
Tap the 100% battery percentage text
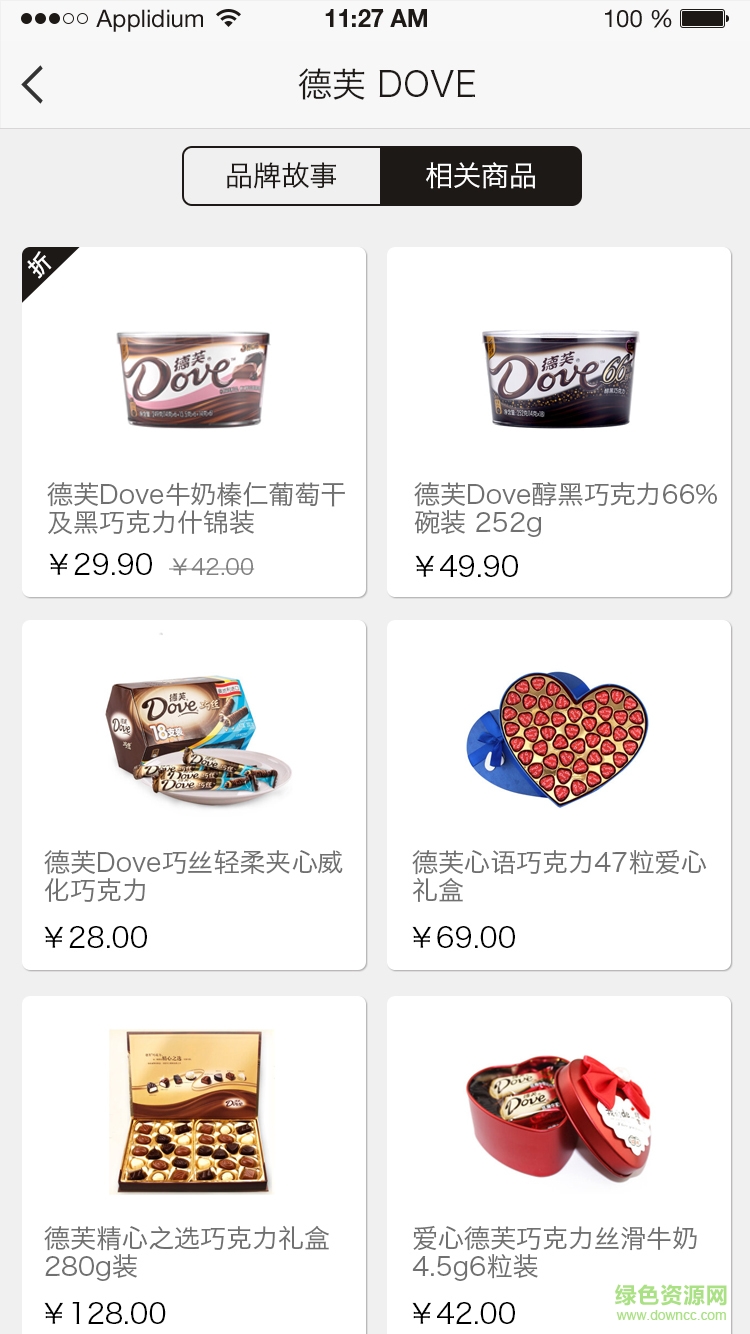point(637,18)
